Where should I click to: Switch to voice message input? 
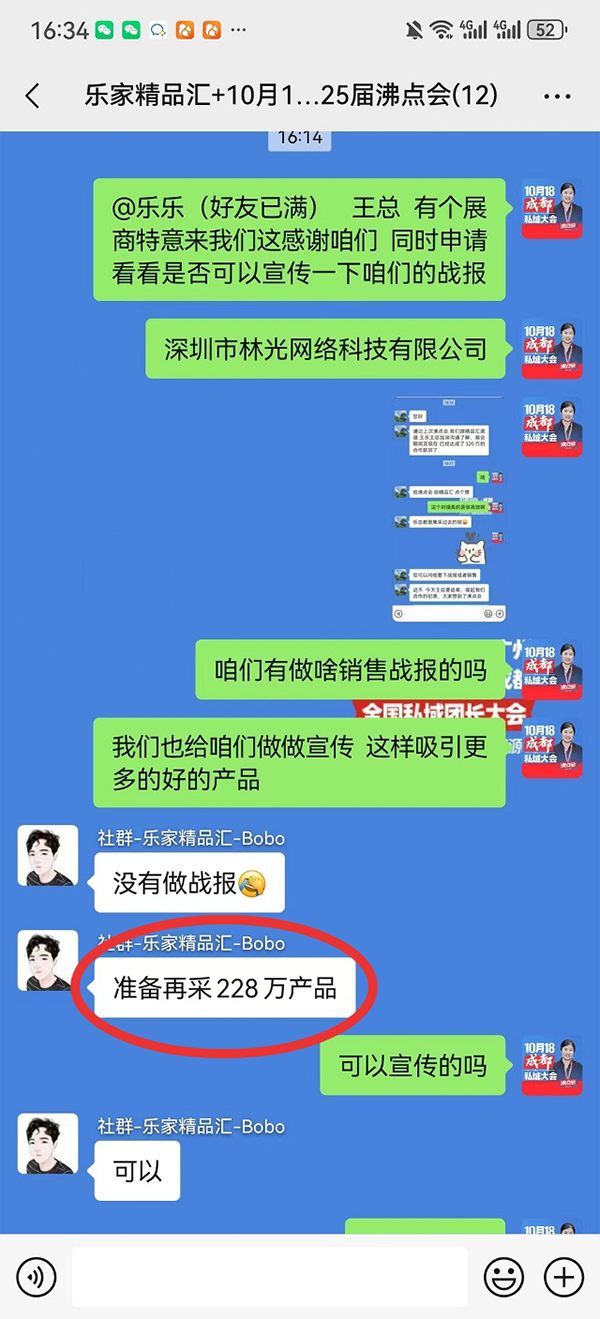click(37, 1276)
